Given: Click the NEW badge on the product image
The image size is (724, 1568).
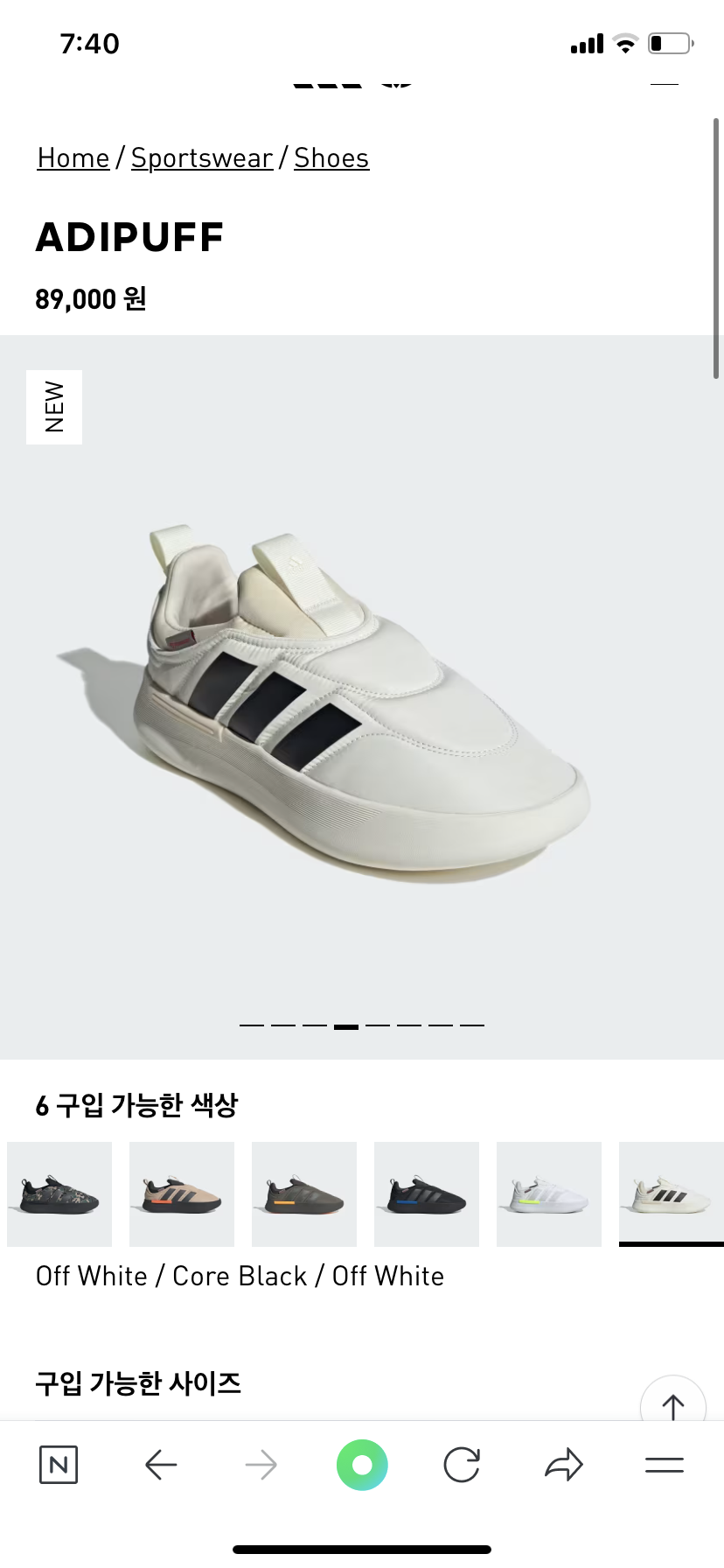Looking at the screenshot, I should pos(53,406).
